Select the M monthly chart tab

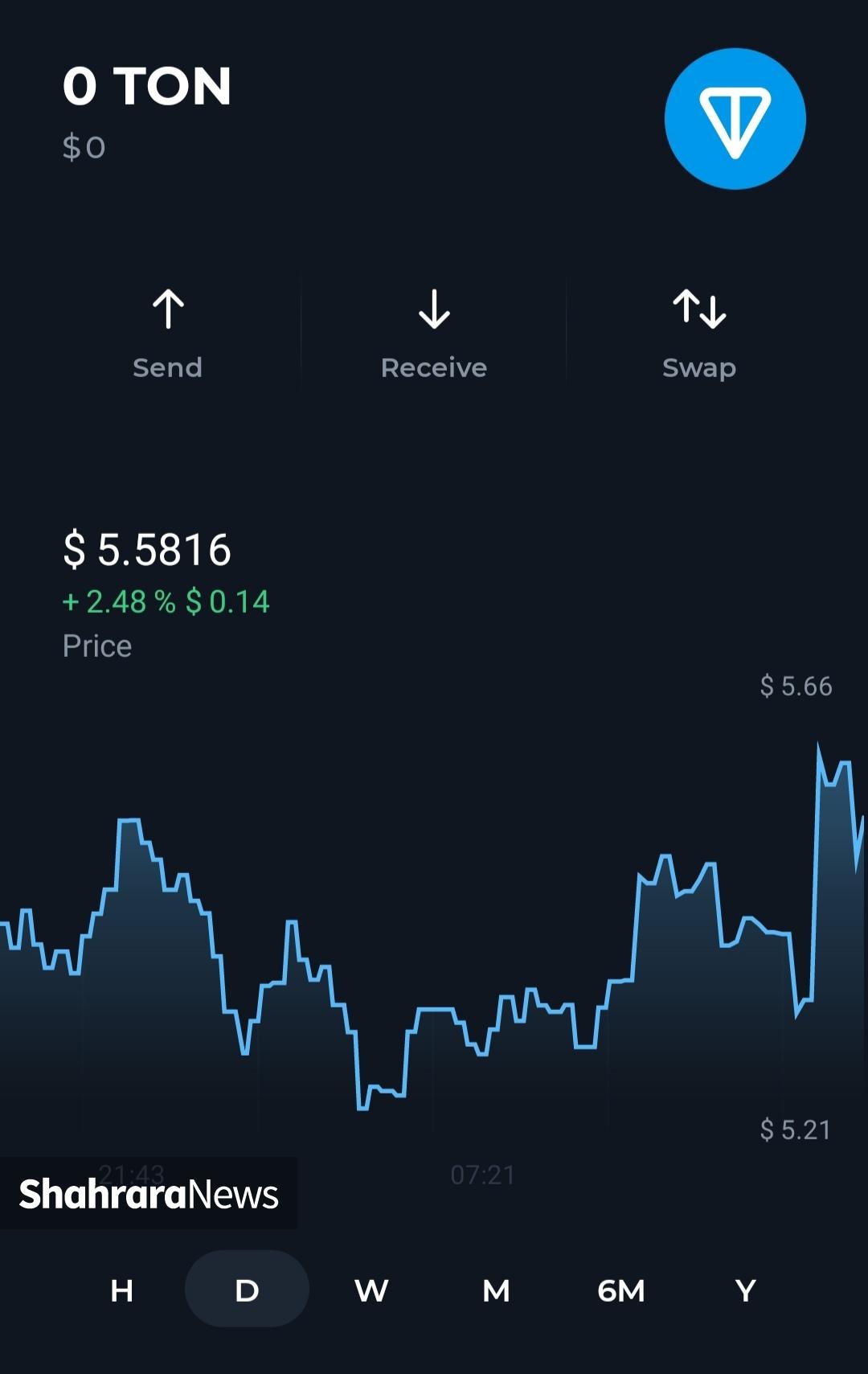[496, 1290]
